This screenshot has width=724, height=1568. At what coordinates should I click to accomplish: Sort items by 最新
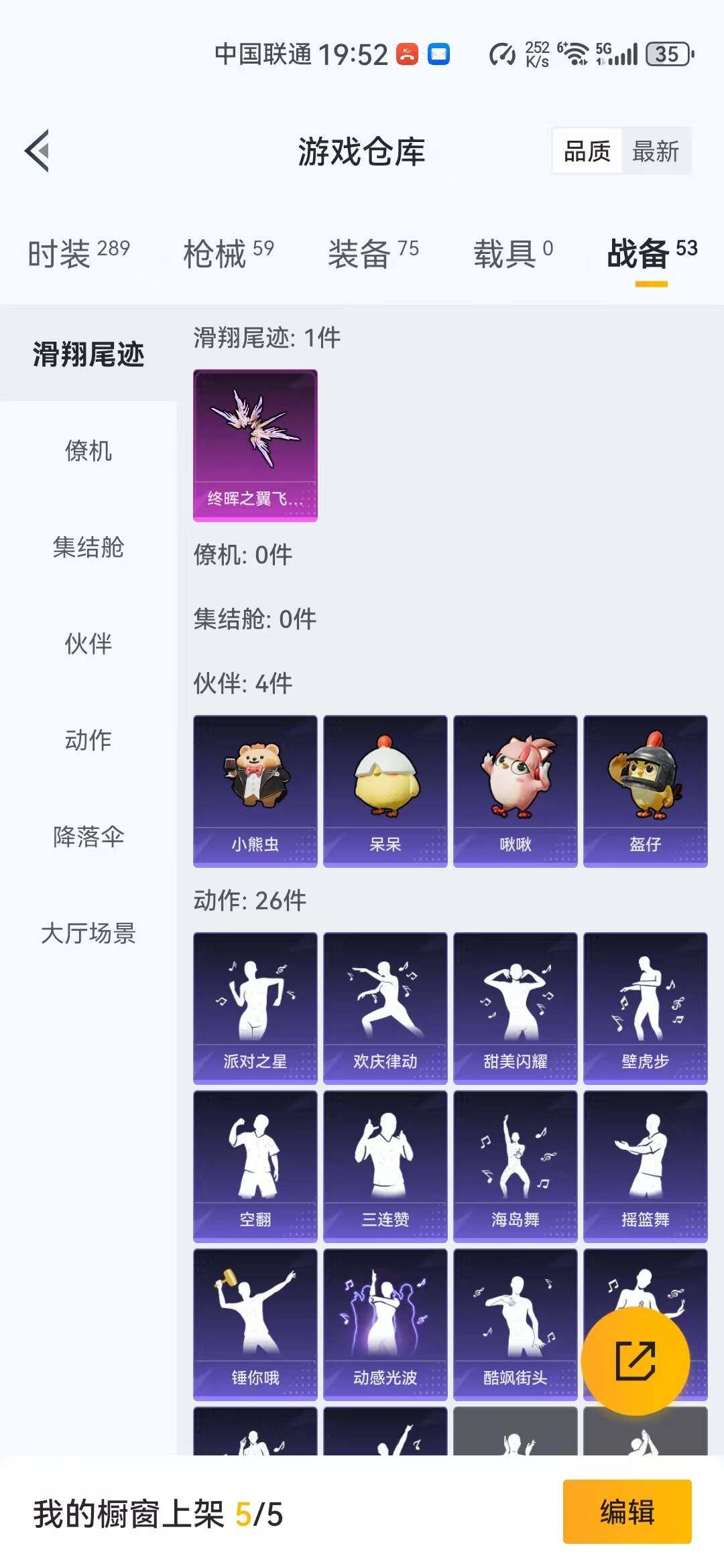pos(655,151)
